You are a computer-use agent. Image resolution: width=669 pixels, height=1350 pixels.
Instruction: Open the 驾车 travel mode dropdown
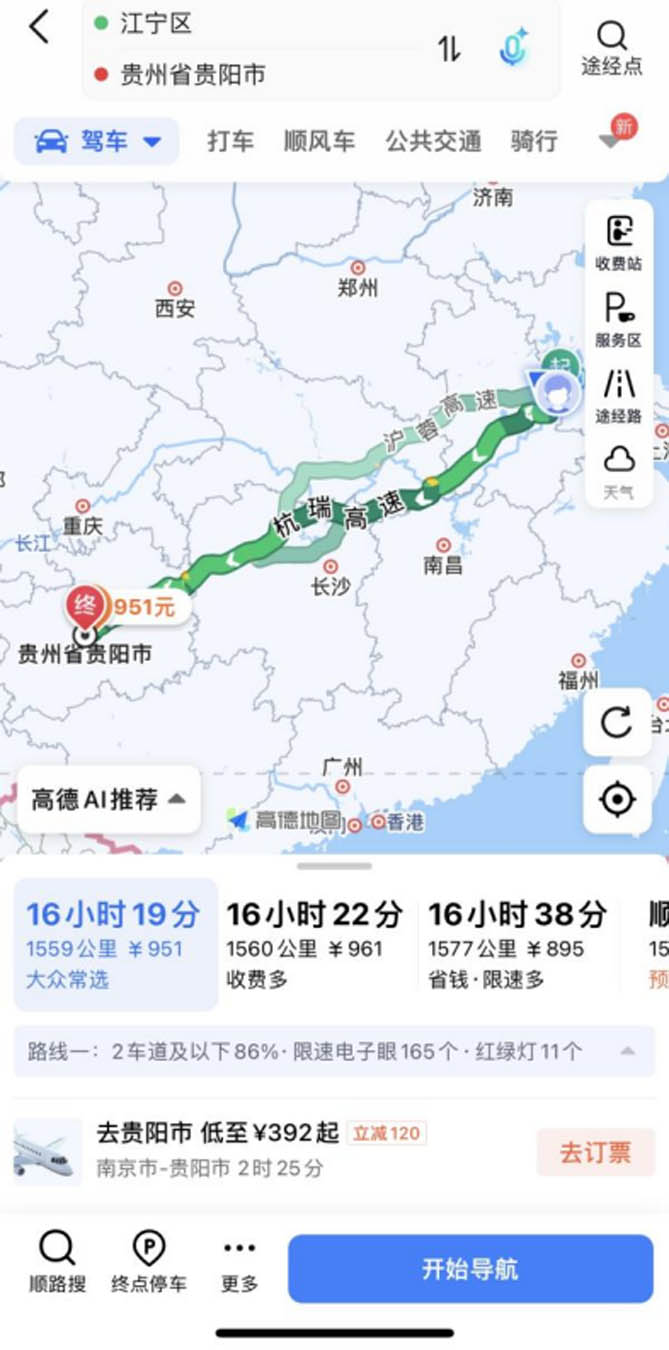[x=97, y=141]
